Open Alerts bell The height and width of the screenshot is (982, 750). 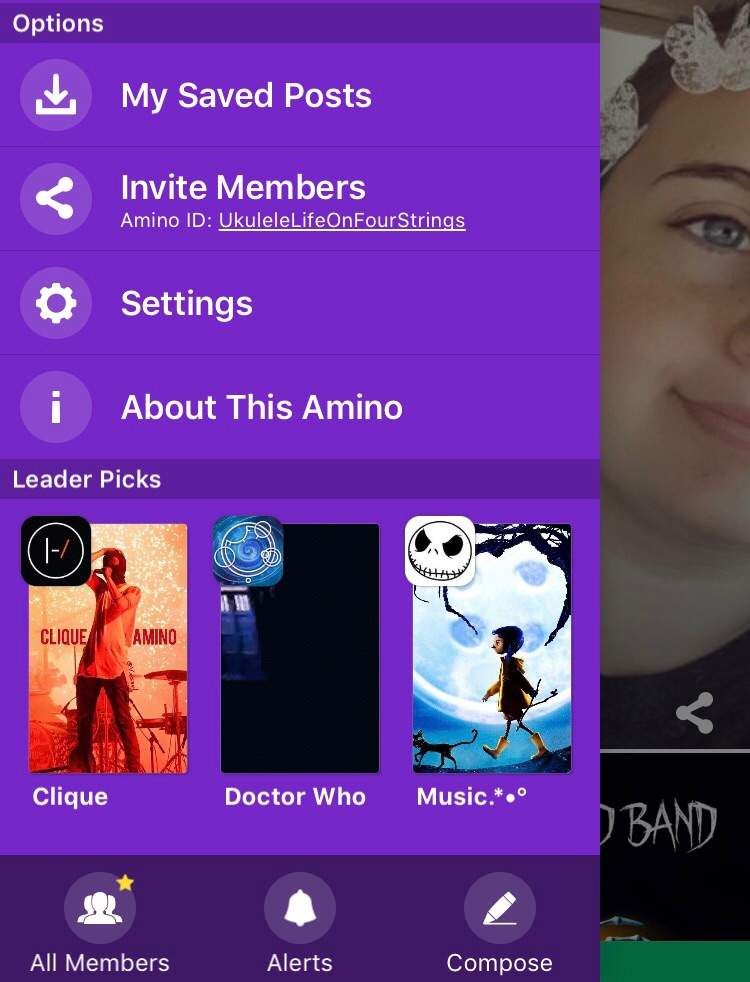coord(300,925)
